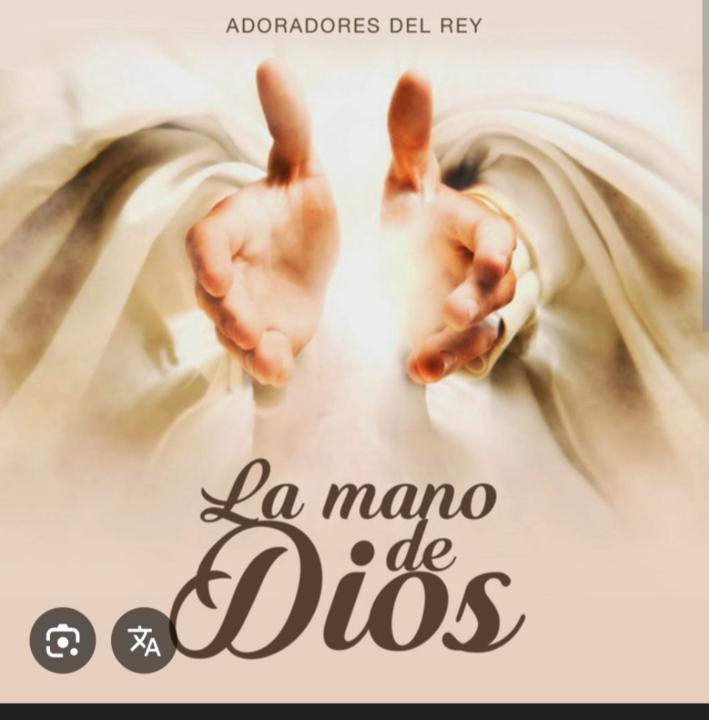Open Google Lens image search

coord(62,640)
